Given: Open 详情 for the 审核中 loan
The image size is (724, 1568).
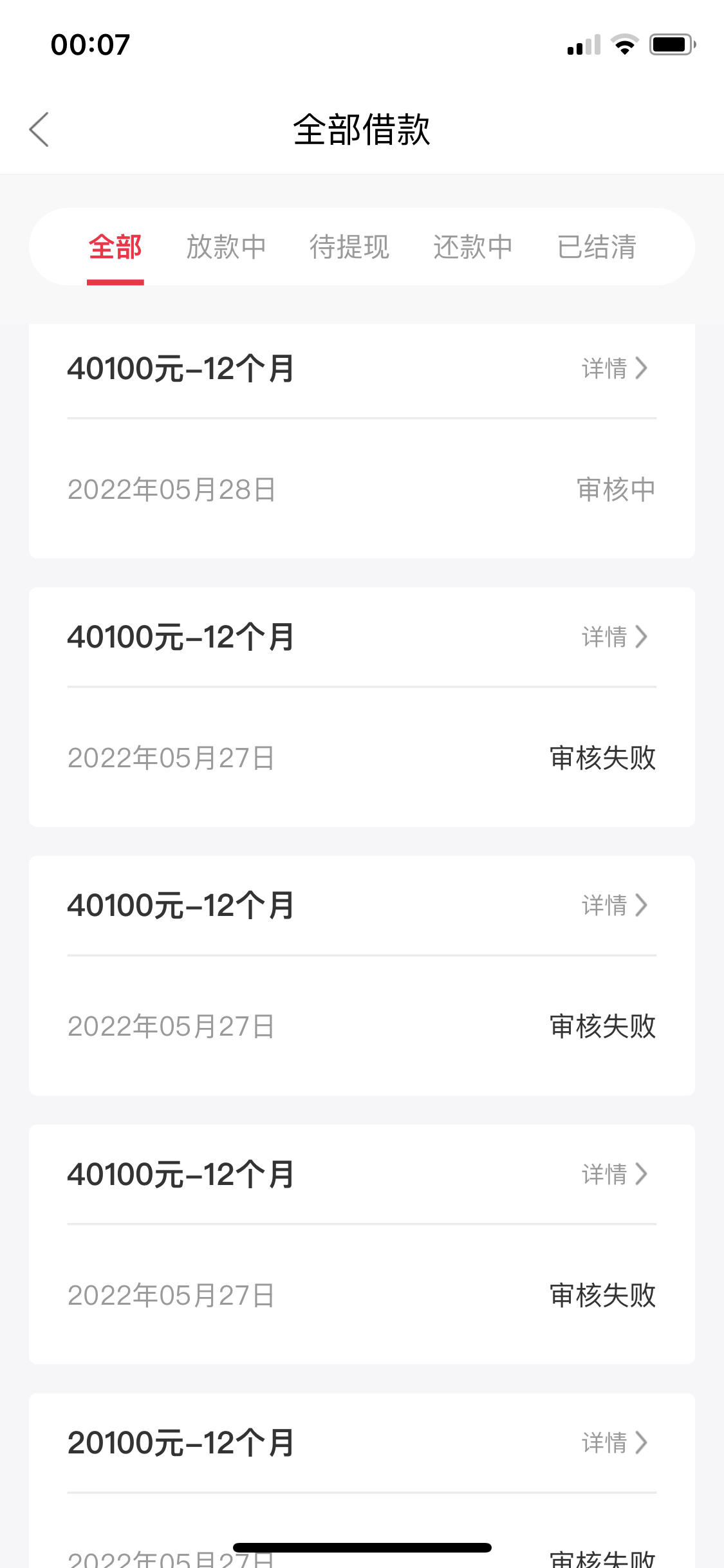Looking at the screenshot, I should (x=615, y=368).
